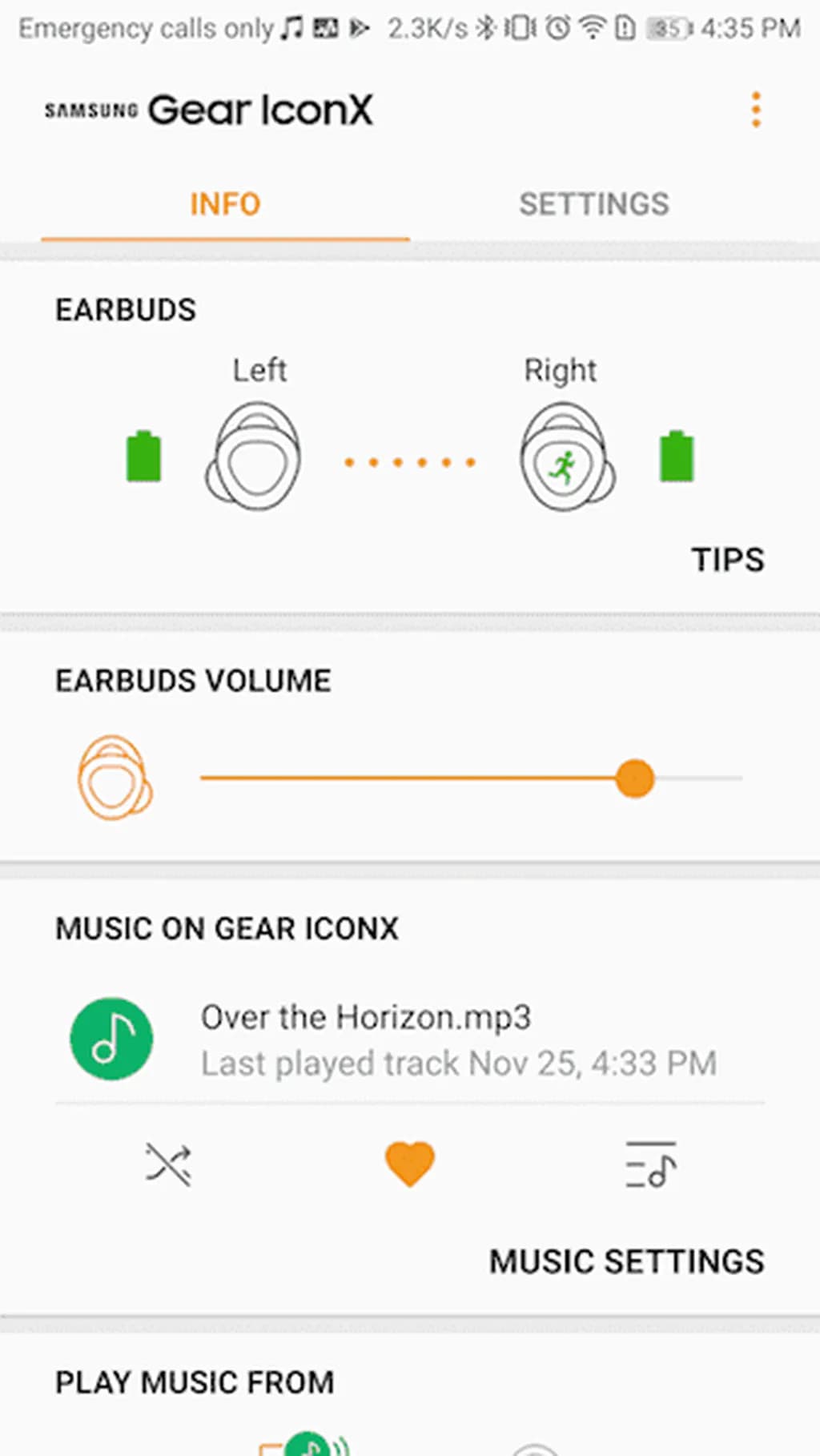The width and height of the screenshot is (820, 1456).
Task: Tap the earbuds volume slider
Action: click(x=471, y=778)
